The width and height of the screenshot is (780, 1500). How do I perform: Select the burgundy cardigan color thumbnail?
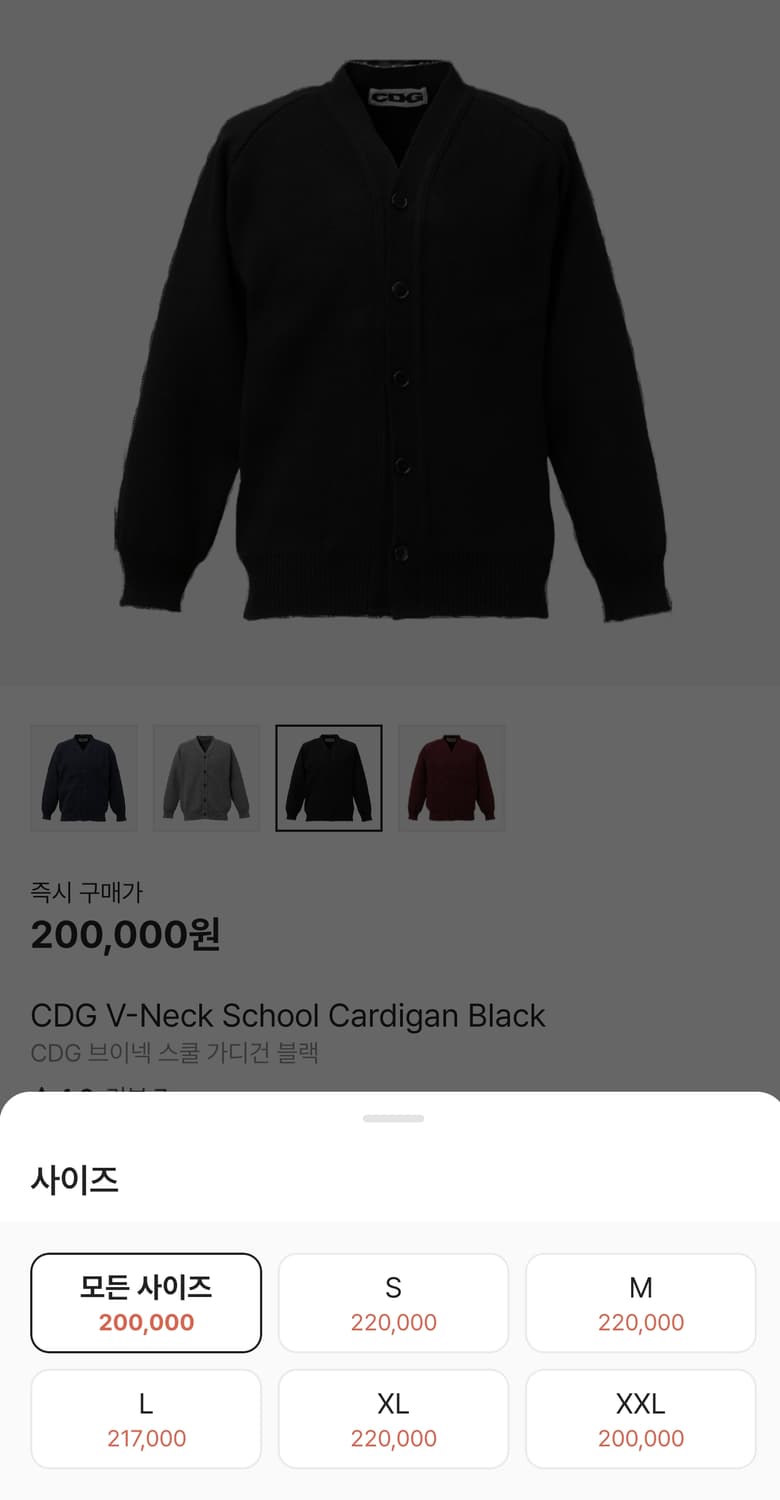tap(451, 777)
